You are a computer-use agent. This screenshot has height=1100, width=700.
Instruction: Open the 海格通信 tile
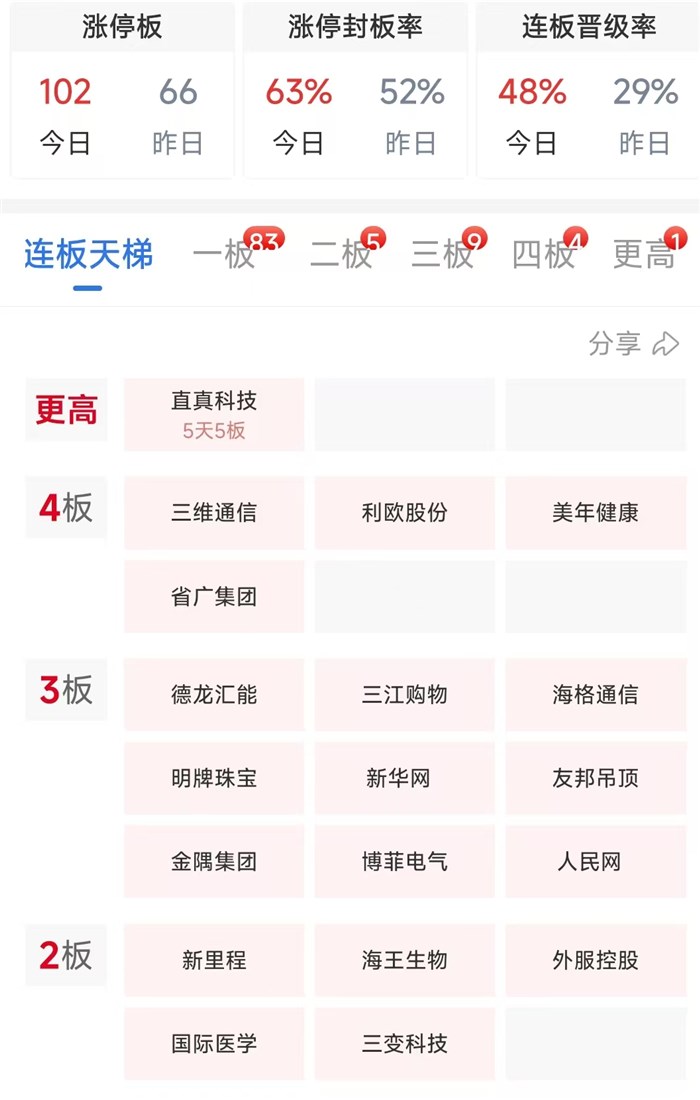point(595,695)
